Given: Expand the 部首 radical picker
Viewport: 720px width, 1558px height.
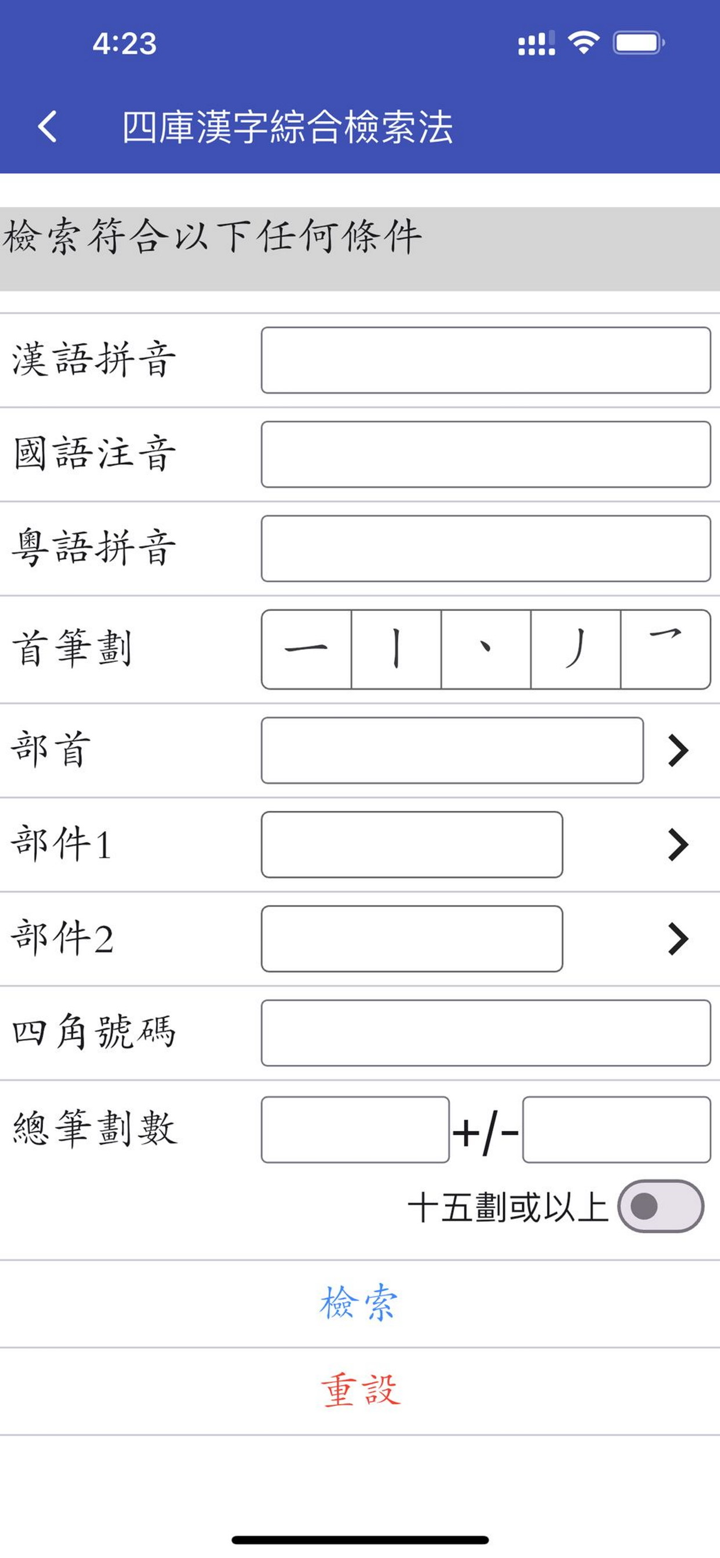Looking at the screenshot, I should tap(679, 750).
